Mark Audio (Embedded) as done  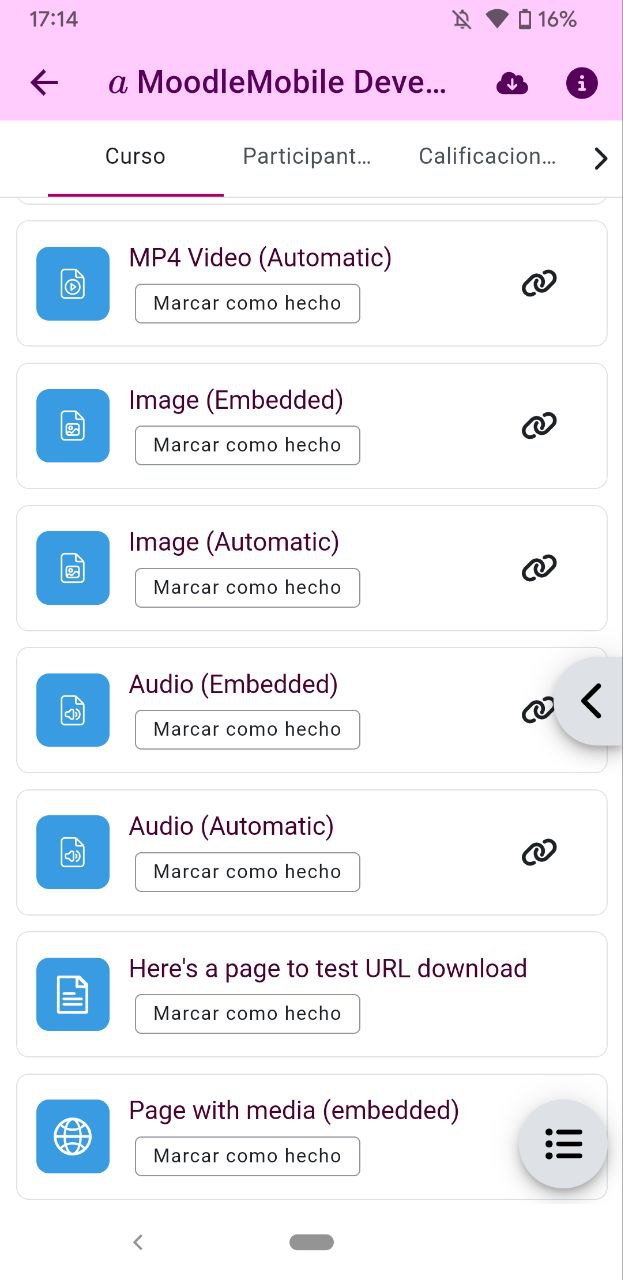tap(247, 729)
